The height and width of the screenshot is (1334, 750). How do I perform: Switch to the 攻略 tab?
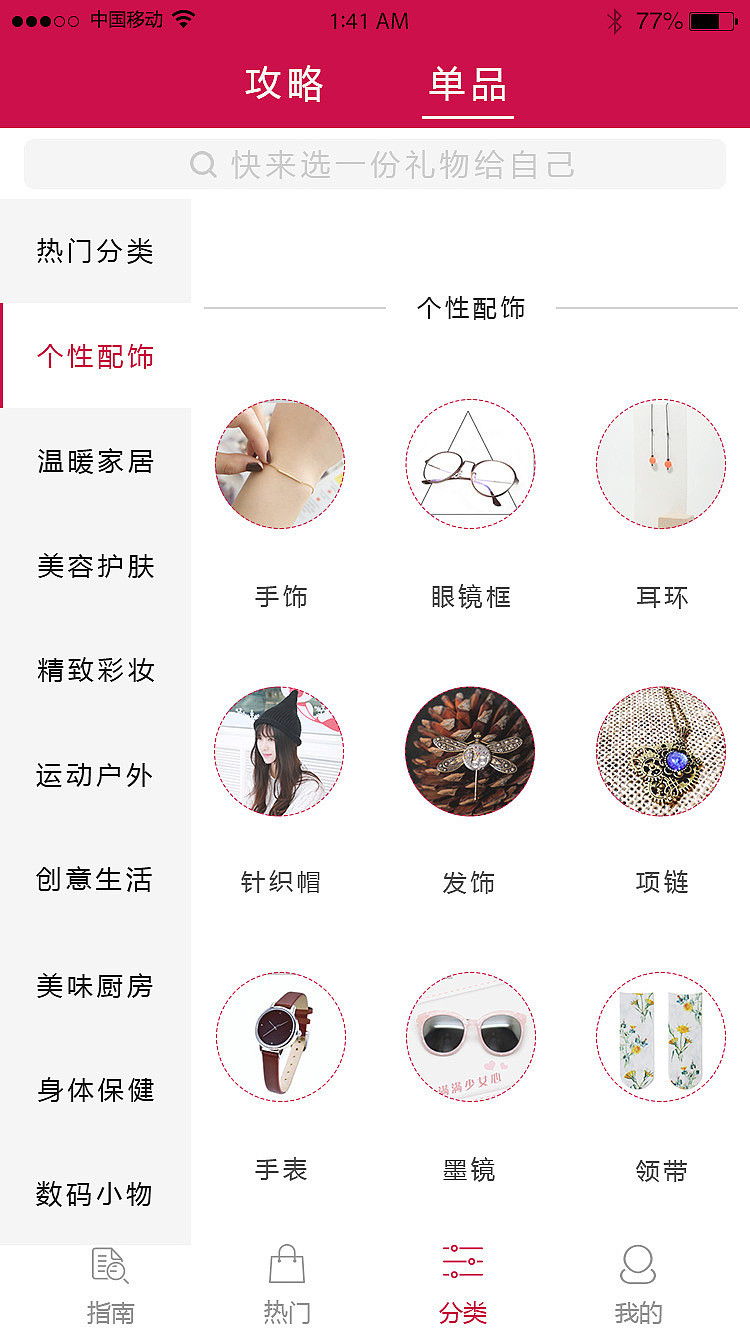point(285,86)
